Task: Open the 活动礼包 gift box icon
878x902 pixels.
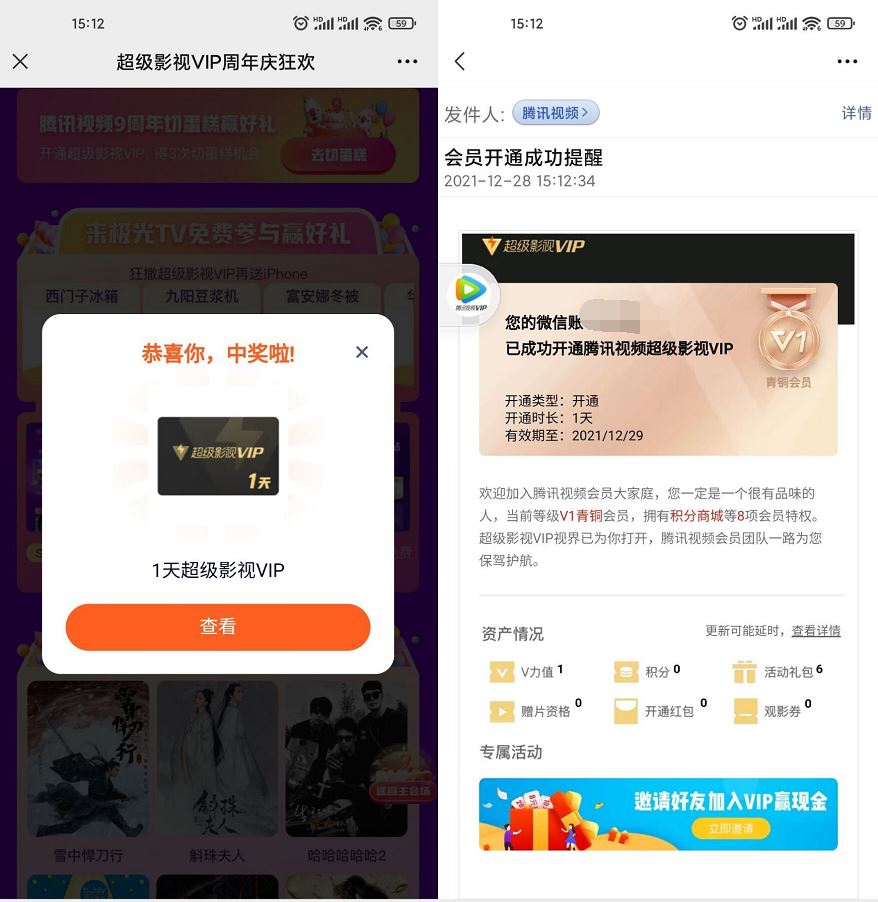Action: [x=745, y=672]
